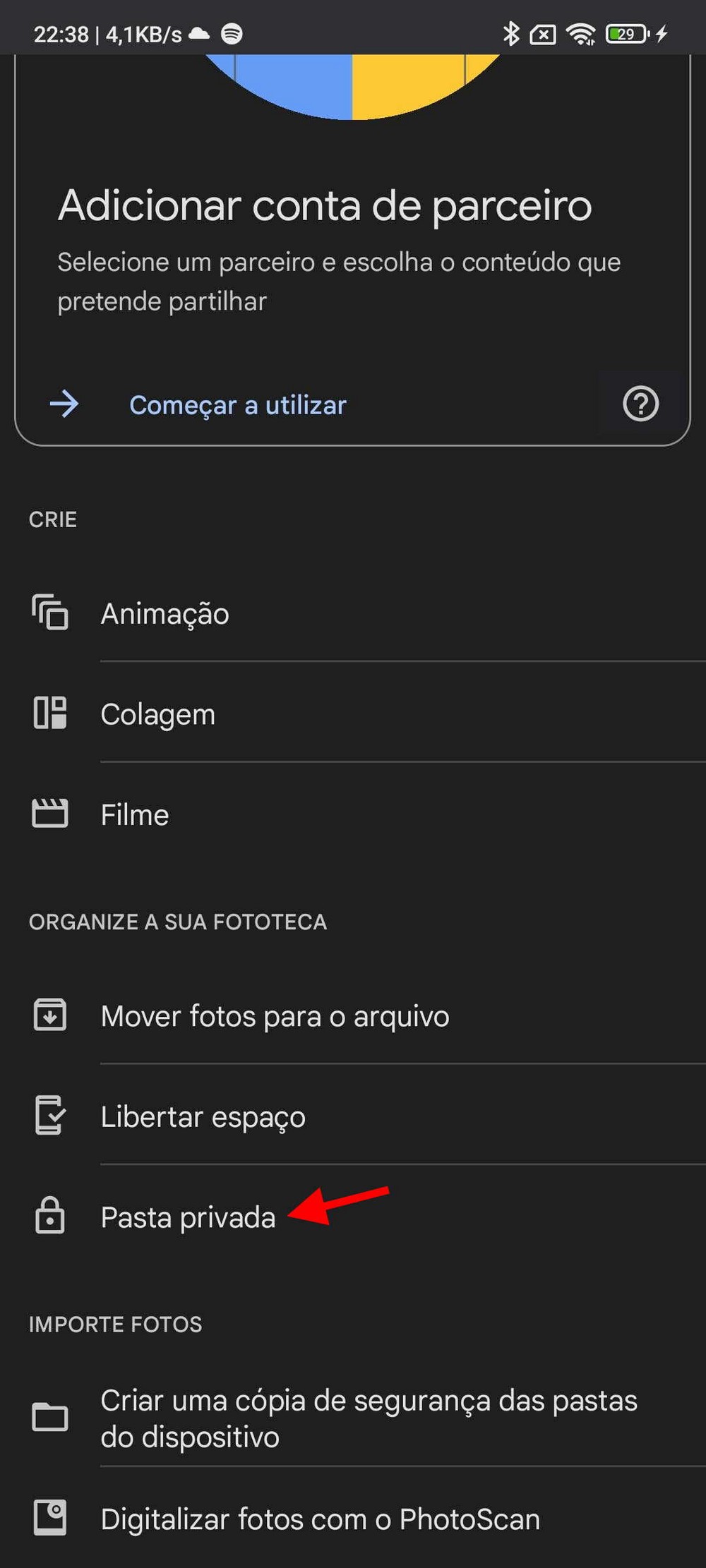Tap Digitalizar fotos com o PhotoScan
Image resolution: width=706 pixels, height=1568 pixels.
(x=353, y=1519)
